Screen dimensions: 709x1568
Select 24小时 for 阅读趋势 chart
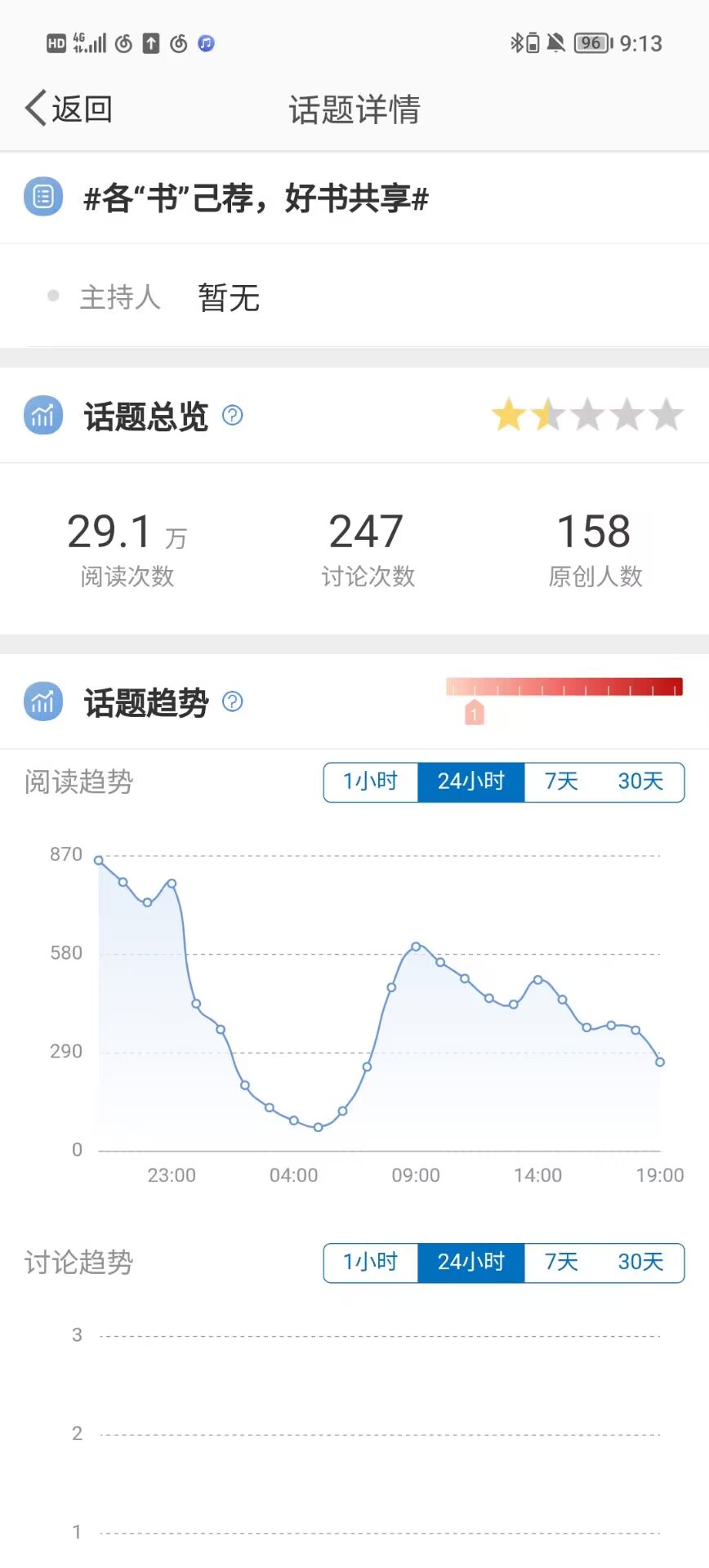470,782
